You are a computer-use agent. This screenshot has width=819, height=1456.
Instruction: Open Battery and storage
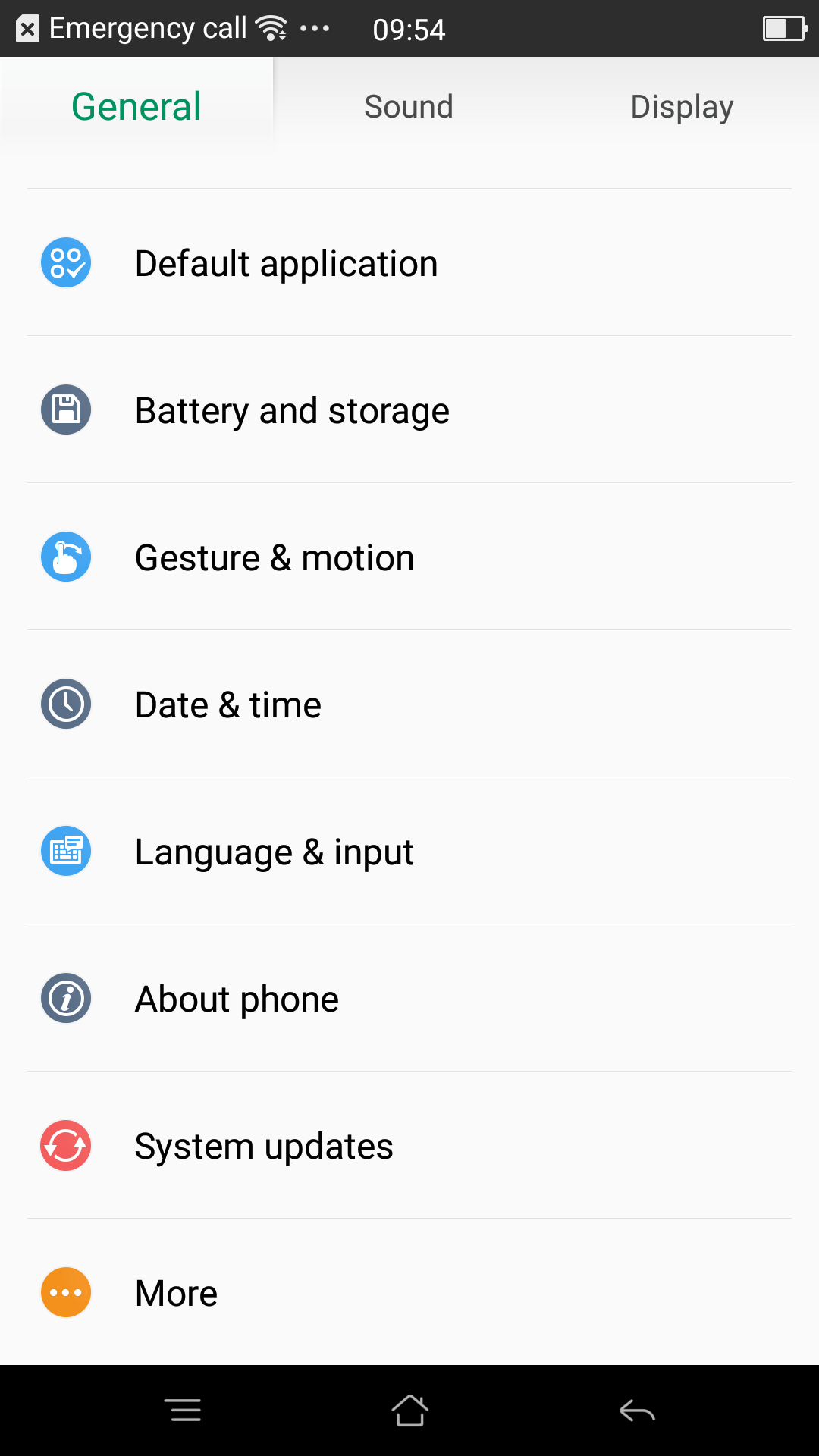click(x=409, y=409)
